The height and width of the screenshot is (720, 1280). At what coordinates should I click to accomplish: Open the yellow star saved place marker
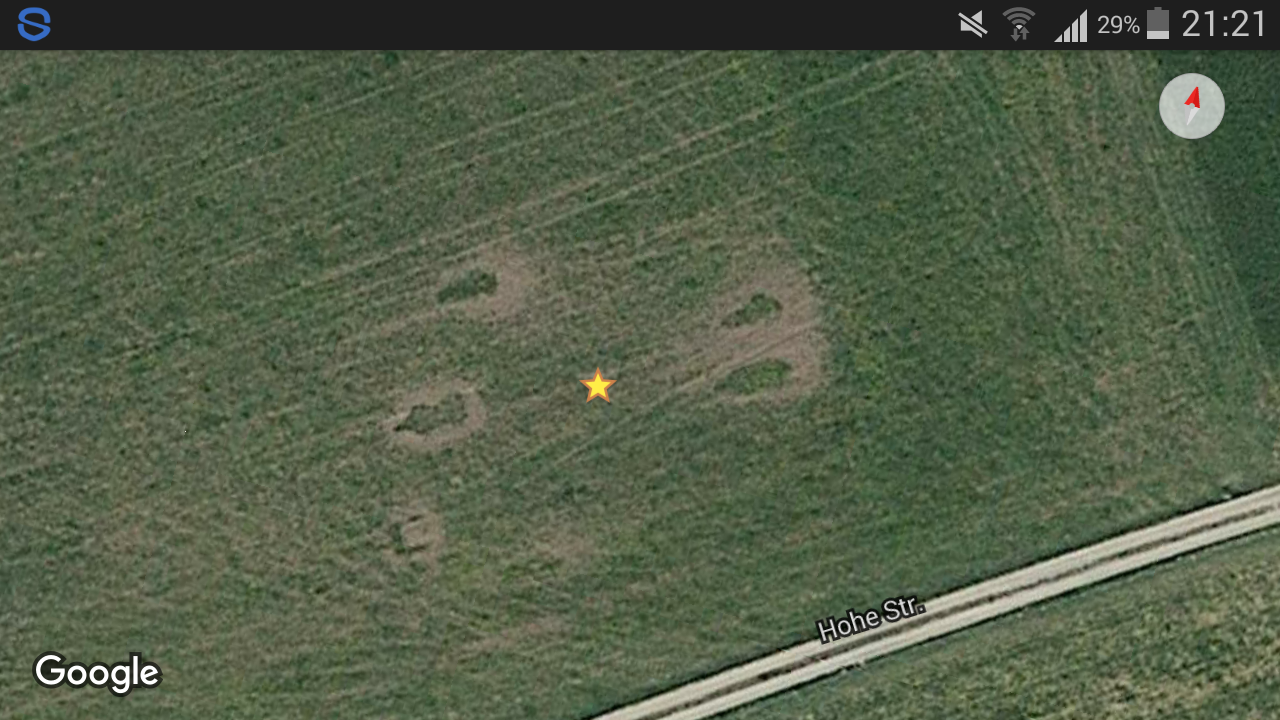597,385
